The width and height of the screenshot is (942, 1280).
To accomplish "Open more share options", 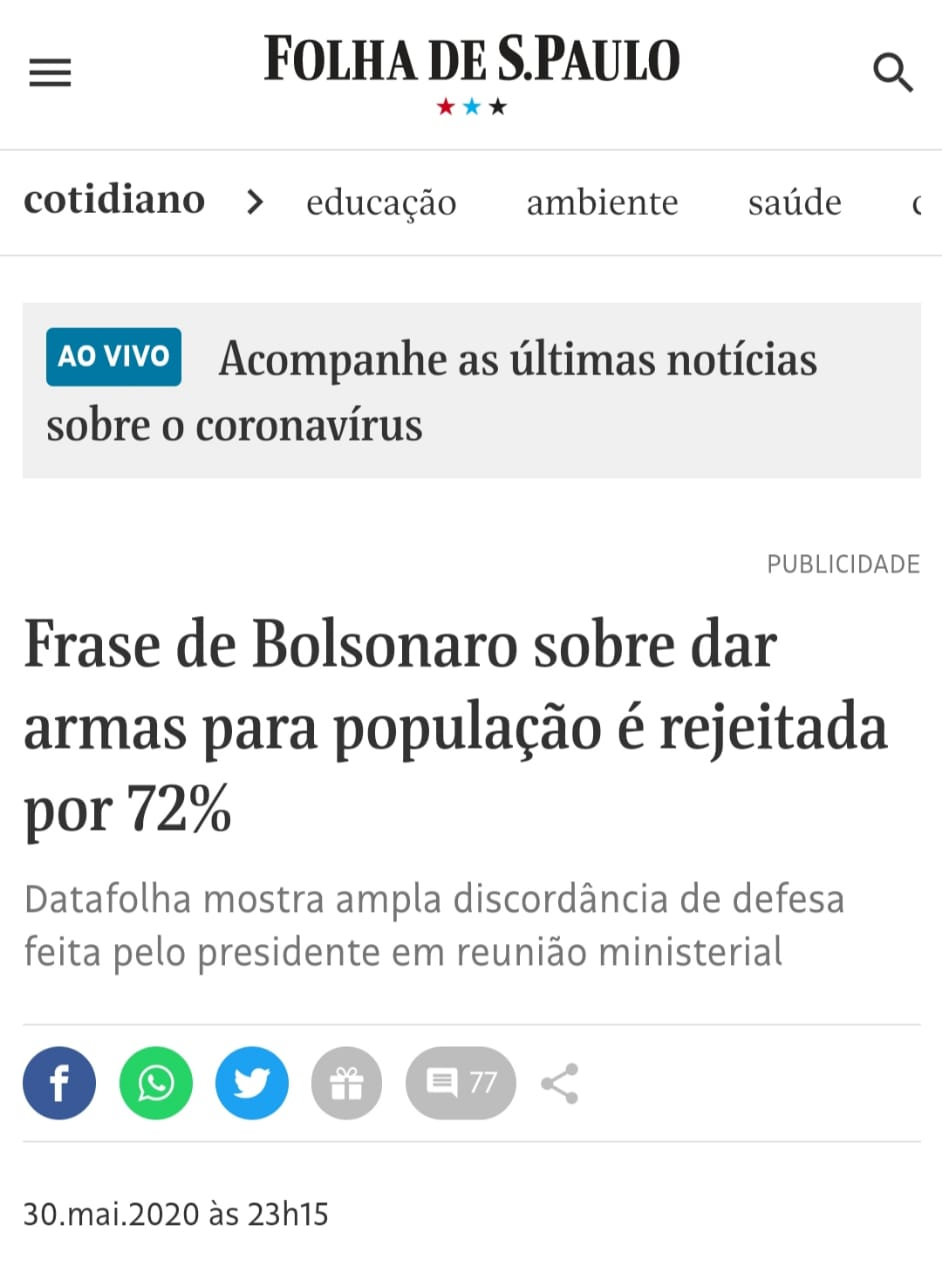I will (560, 1083).
